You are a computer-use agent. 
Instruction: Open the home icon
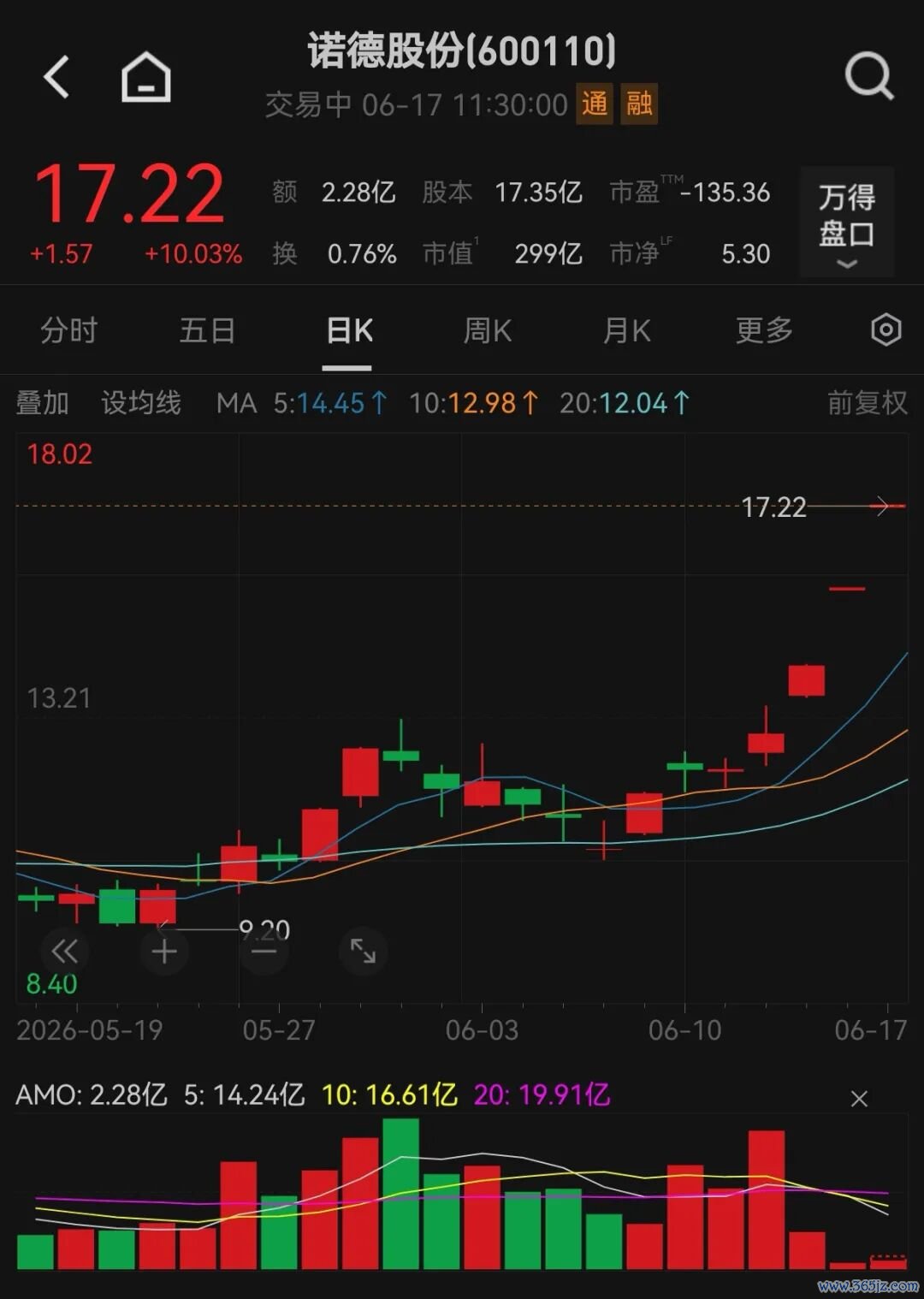(x=146, y=77)
